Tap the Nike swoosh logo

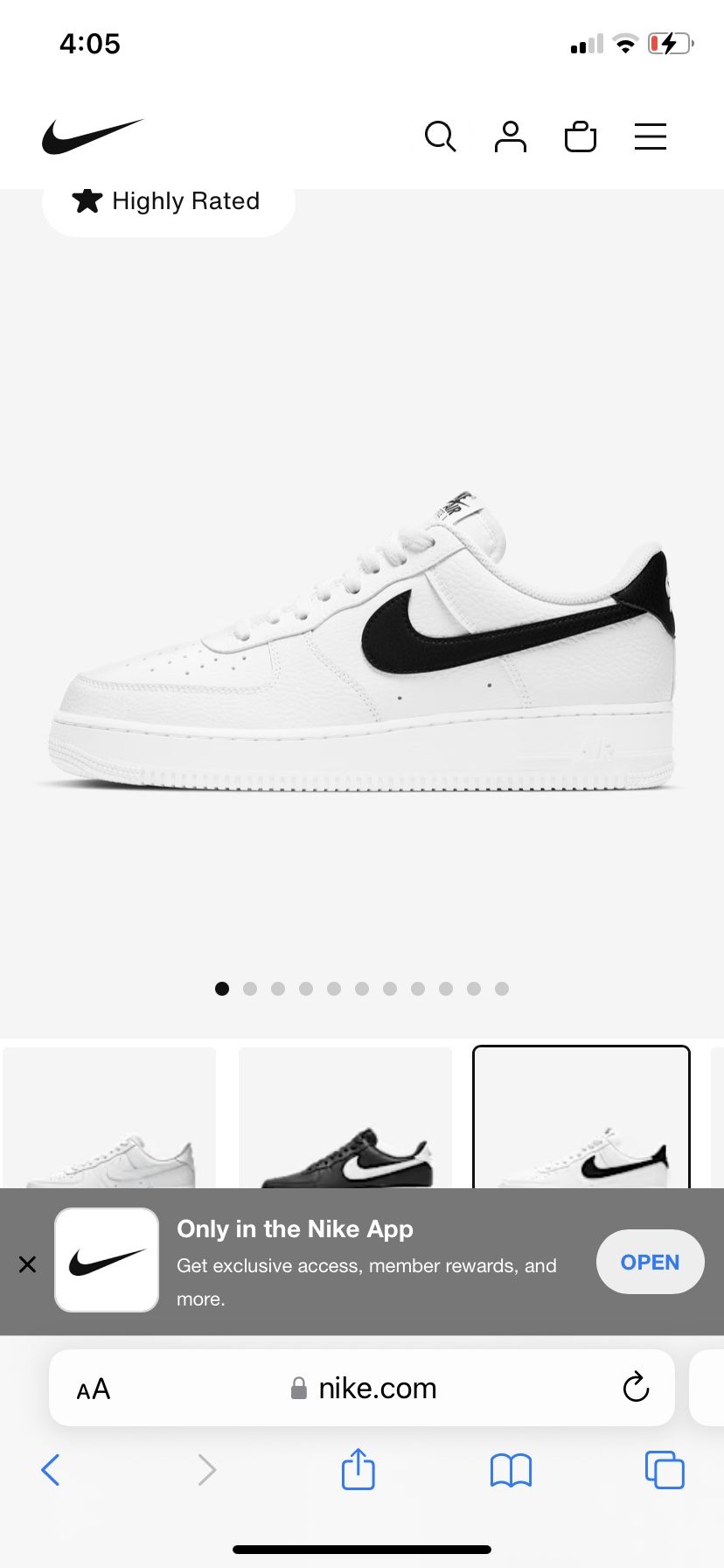pos(93,137)
